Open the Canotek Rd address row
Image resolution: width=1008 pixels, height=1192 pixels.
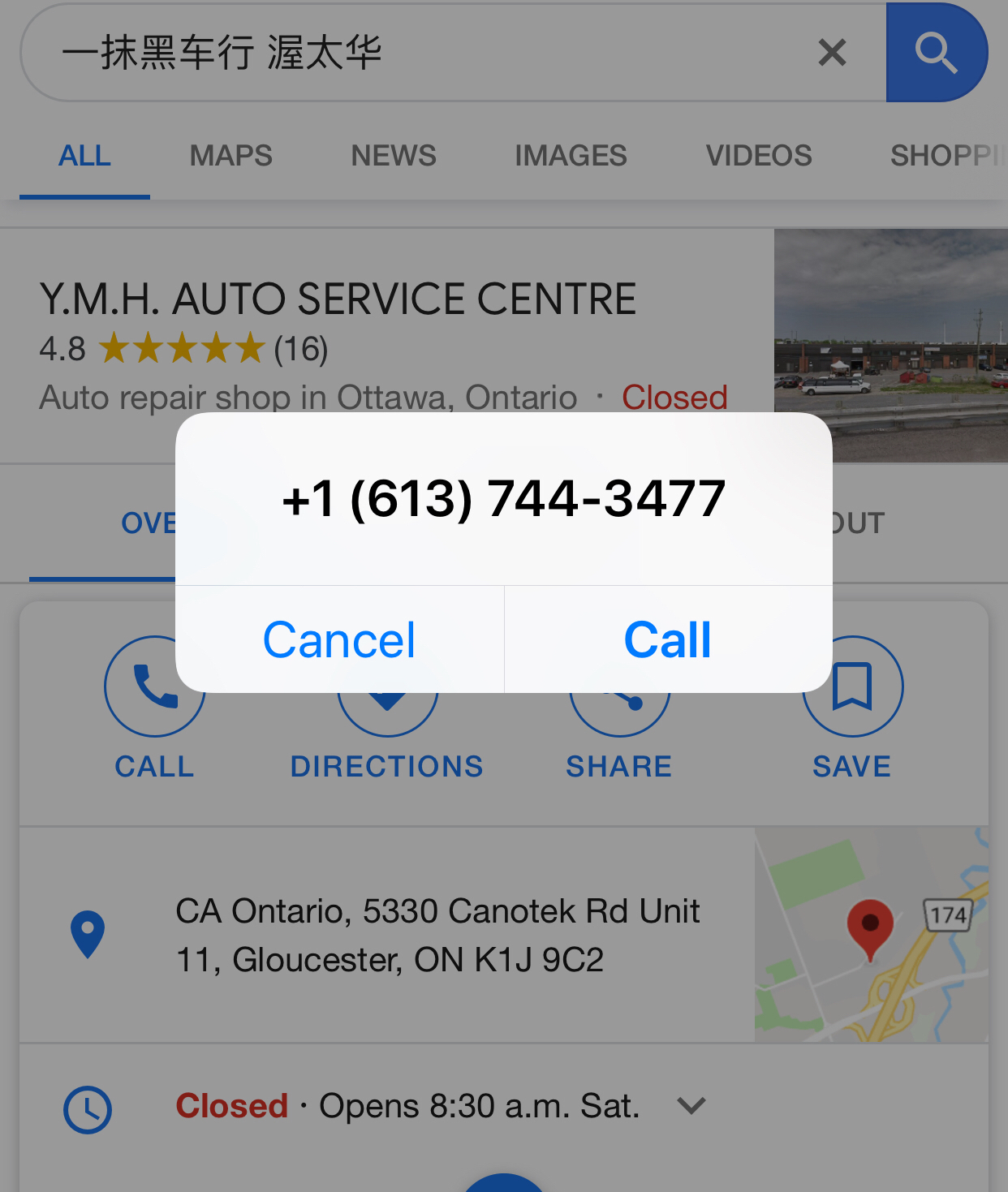tap(438, 935)
